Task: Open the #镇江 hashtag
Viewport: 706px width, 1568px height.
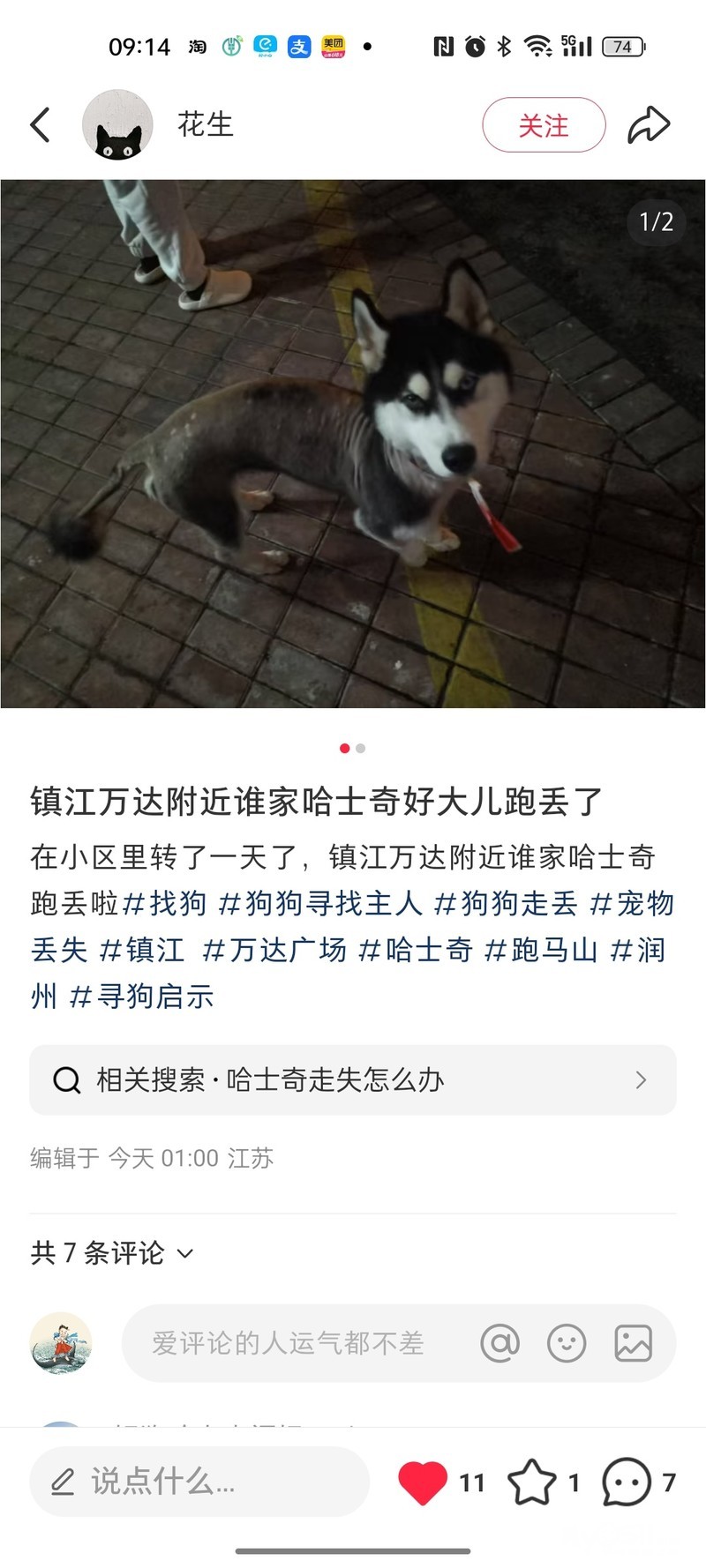Action: click(142, 950)
